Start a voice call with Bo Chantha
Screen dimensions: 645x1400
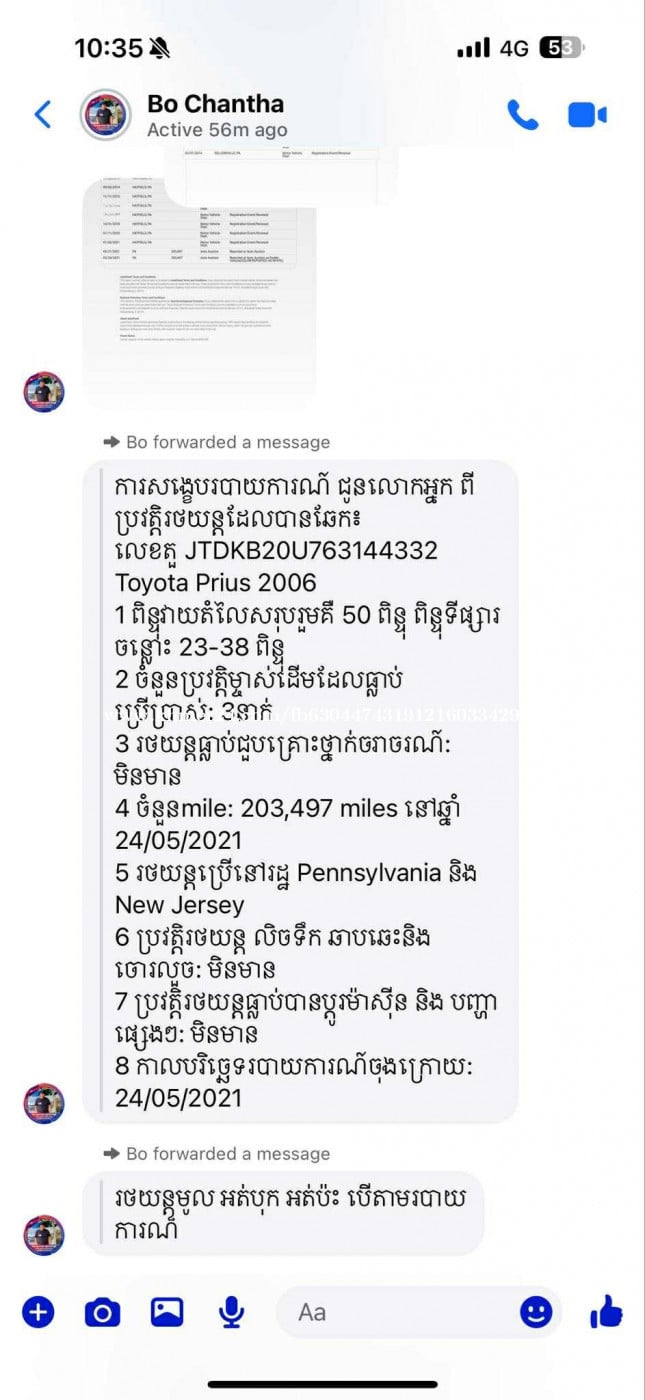click(522, 115)
